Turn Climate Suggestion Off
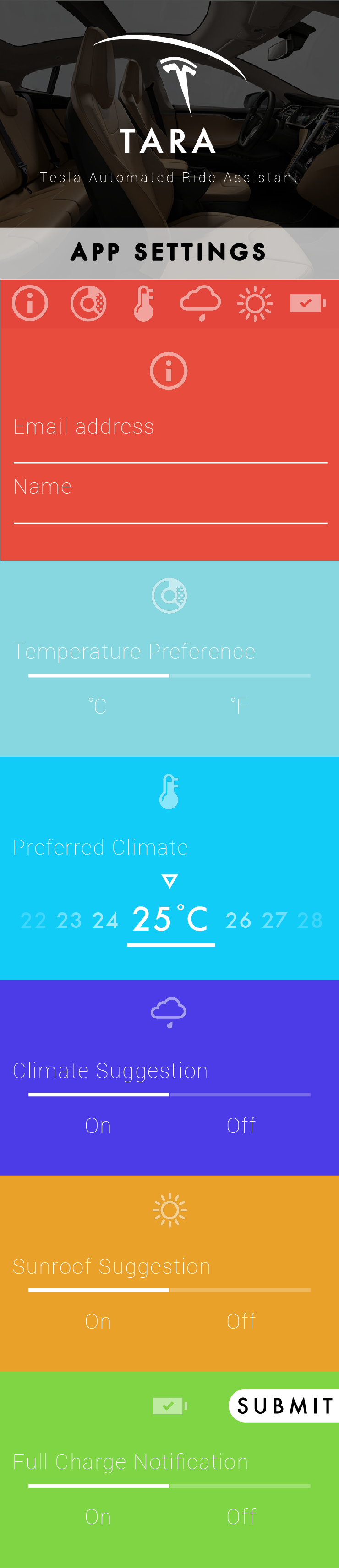The image size is (339, 1568). pyautogui.click(x=241, y=1125)
